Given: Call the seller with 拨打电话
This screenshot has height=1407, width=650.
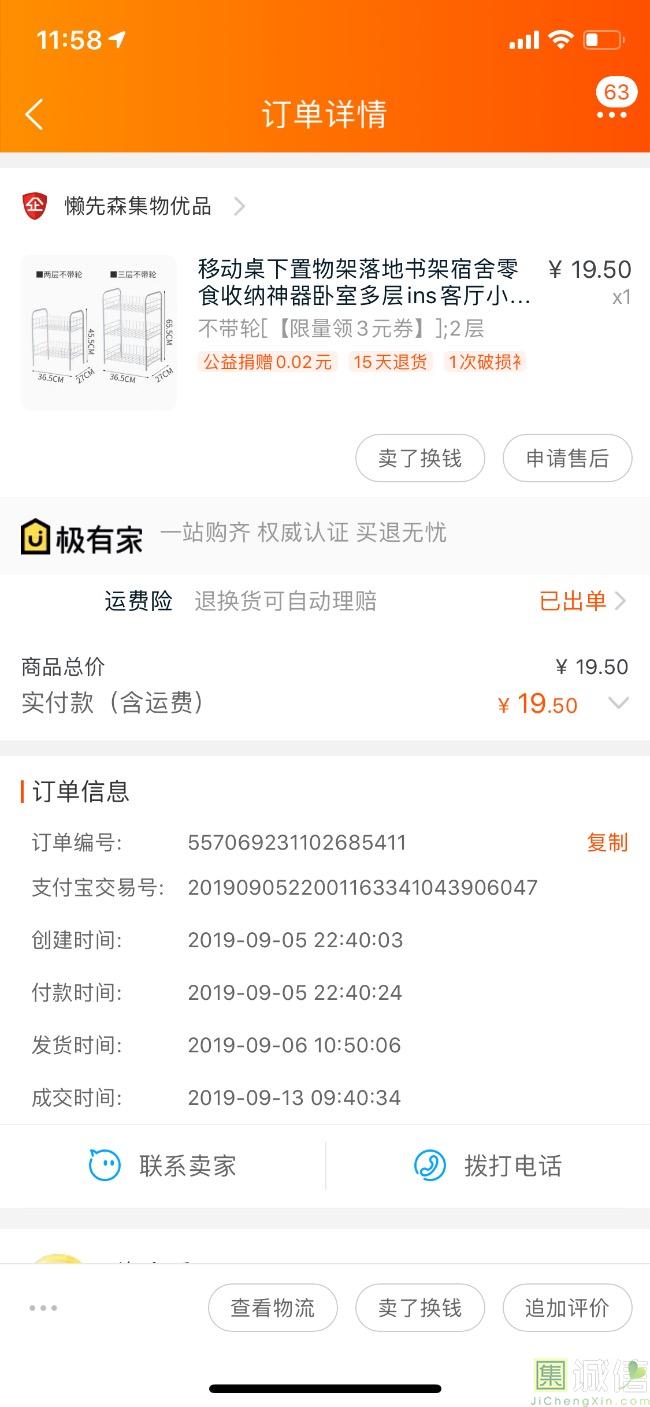Looking at the screenshot, I should coord(488,1165).
